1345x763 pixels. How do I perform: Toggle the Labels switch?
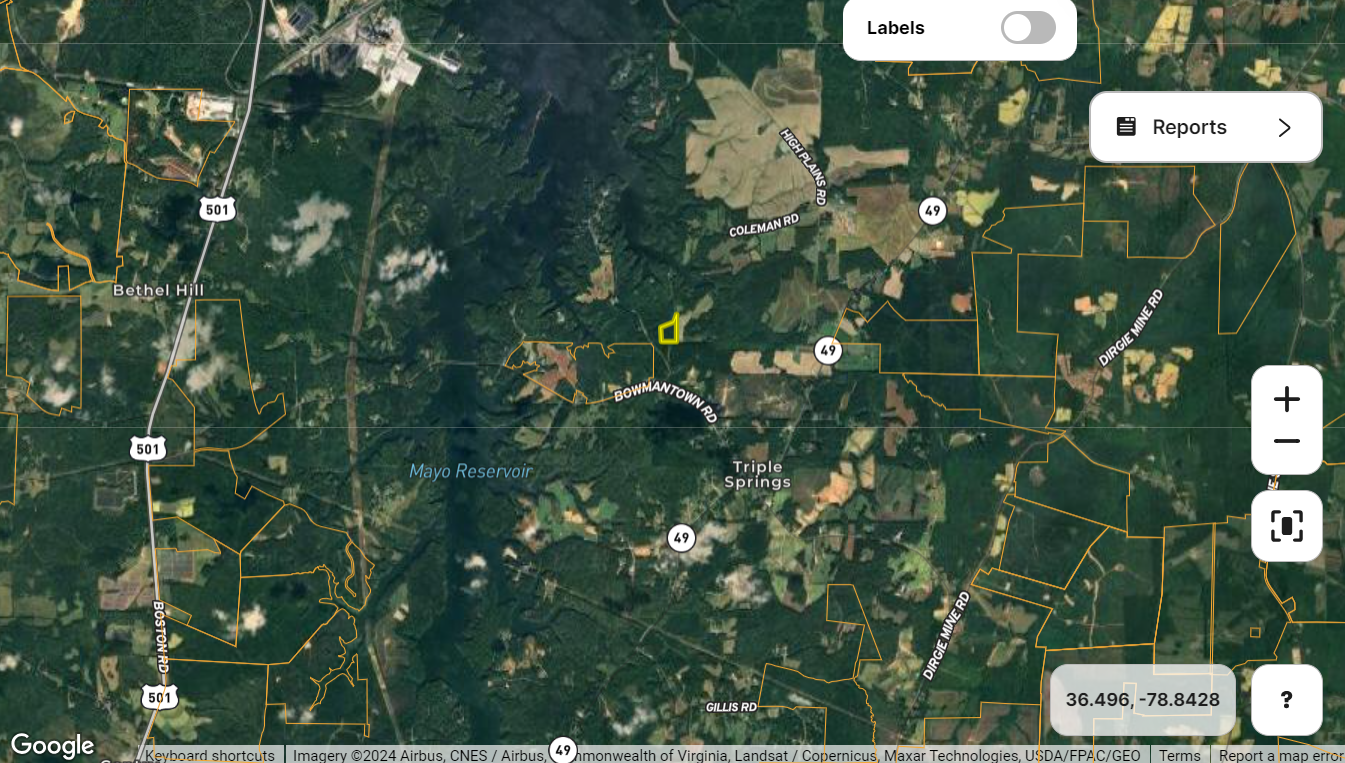pos(1028,28)
